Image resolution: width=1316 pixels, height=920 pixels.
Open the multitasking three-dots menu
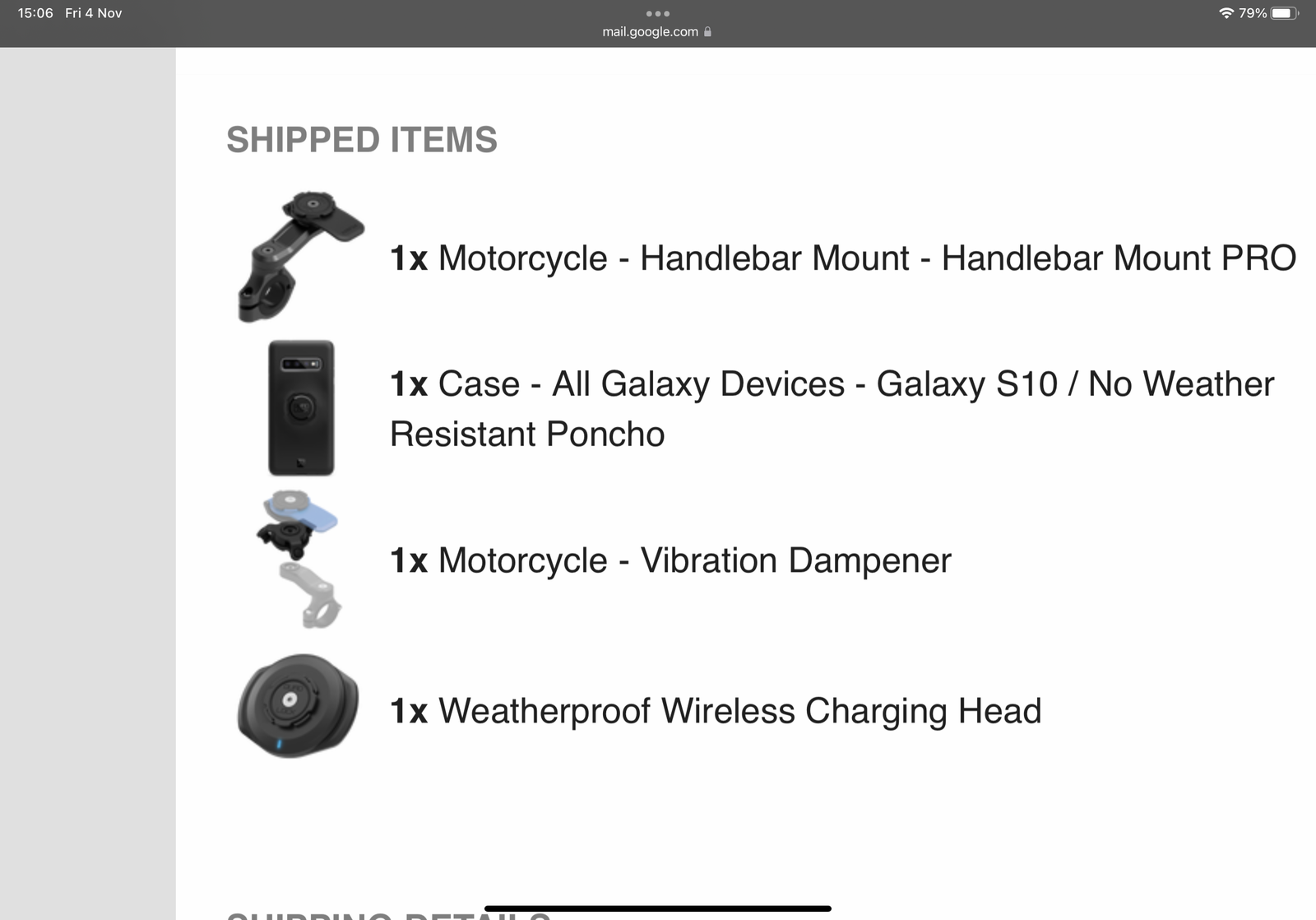coord(657,13)
